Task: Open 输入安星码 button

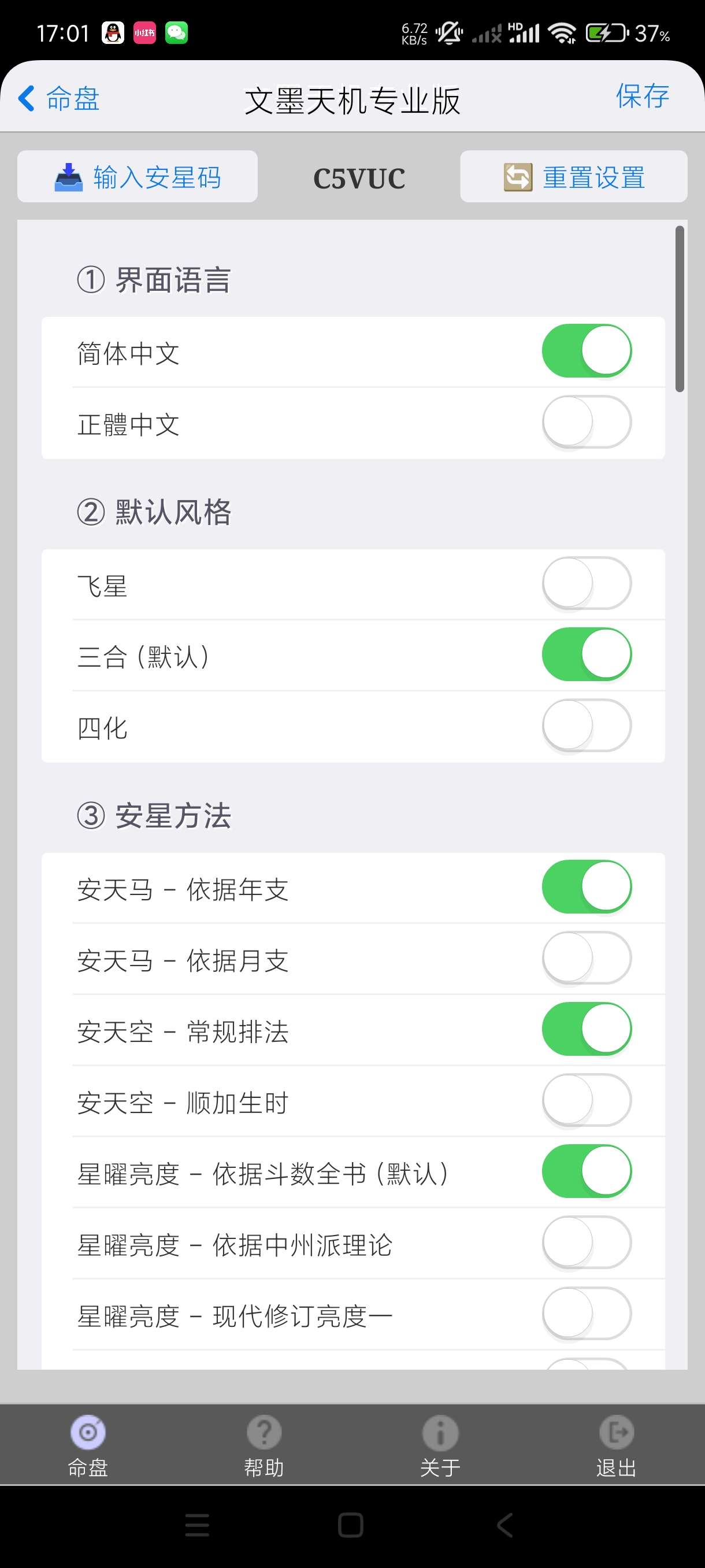Action: tap(138, 177)
